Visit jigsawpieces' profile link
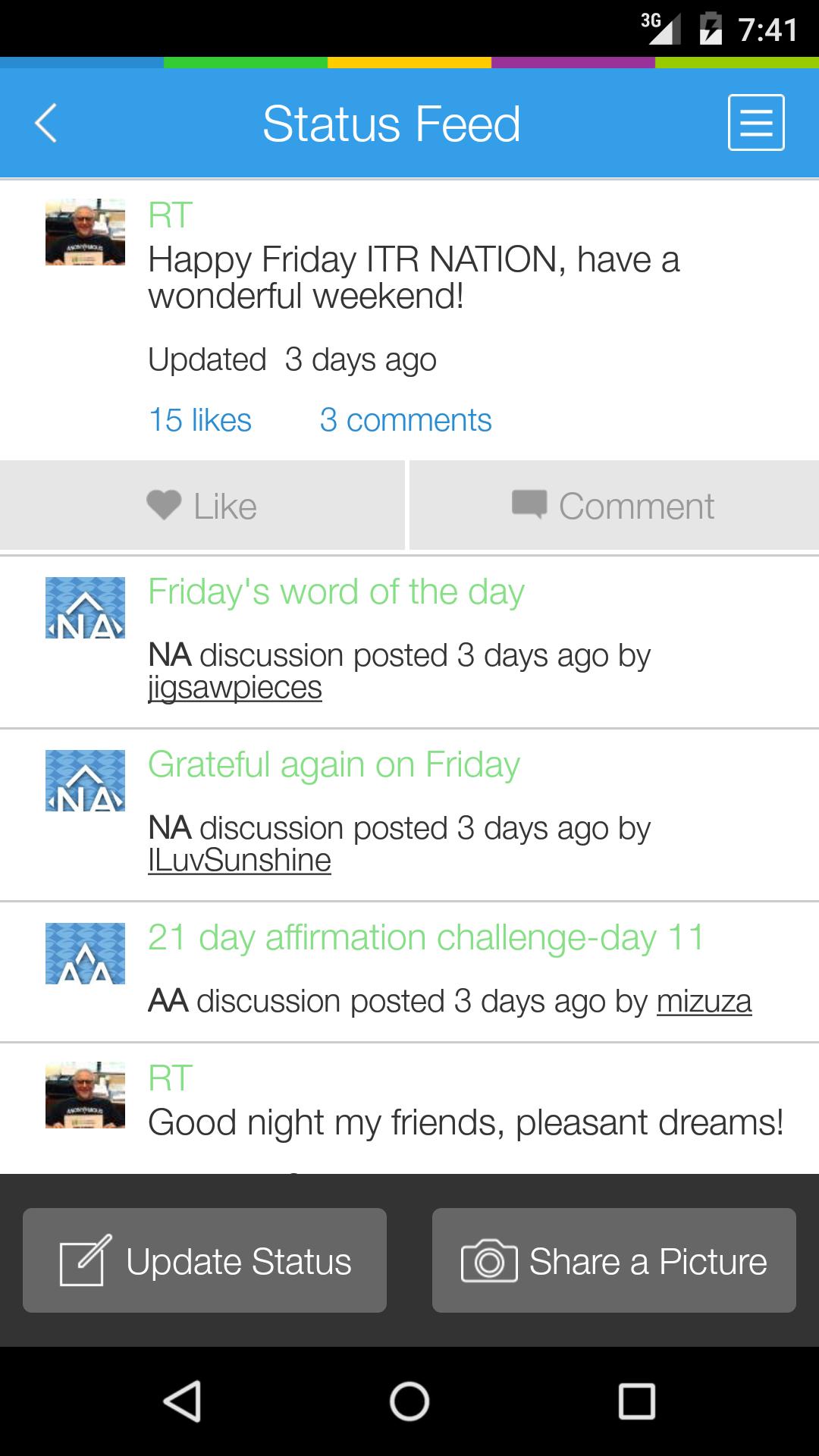 pyautogui.click(x=235, y=688)
